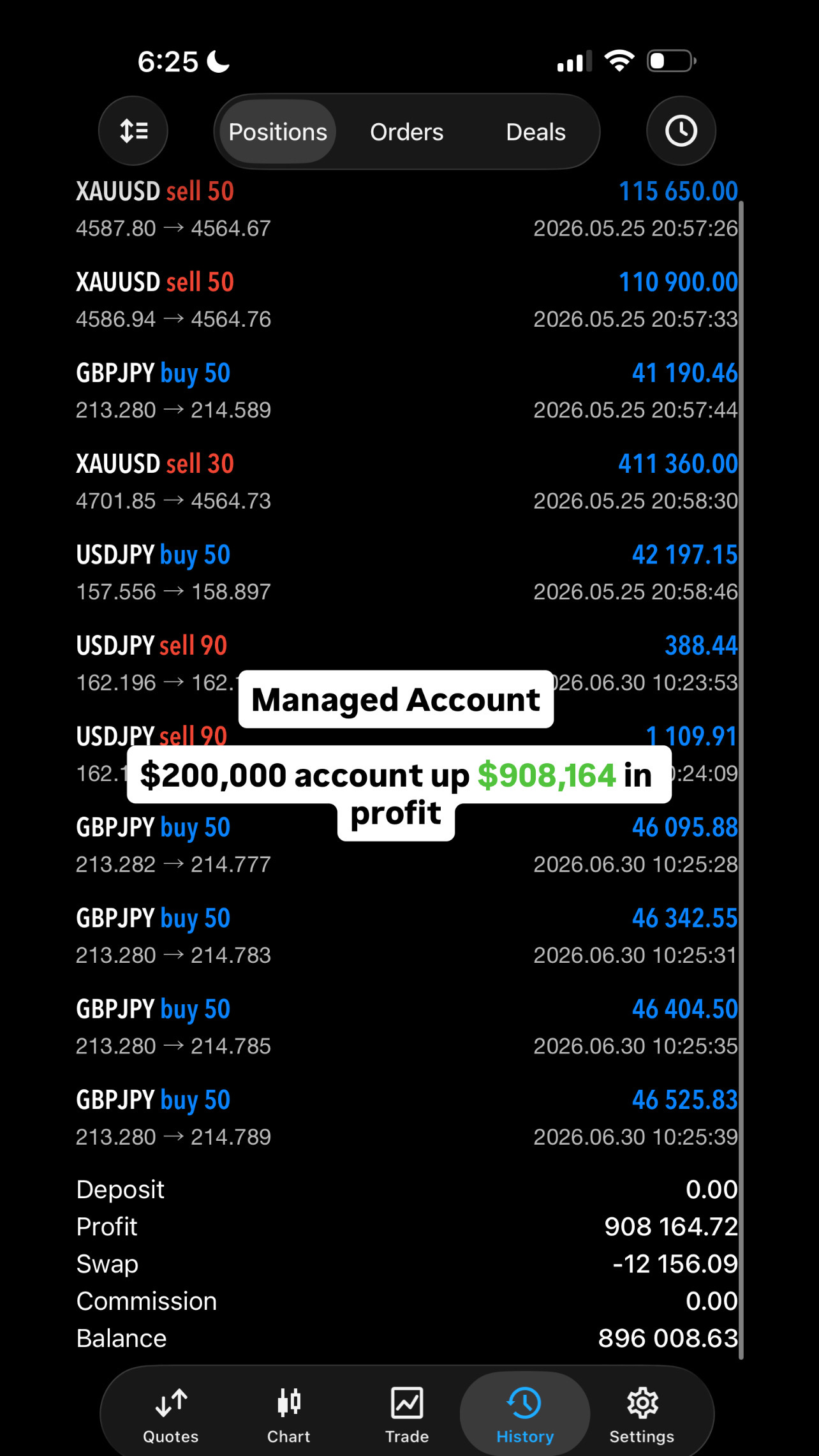Screen dimensions: 819x1456
Task: Open the USDJPY buy 50 position
Action: (x=407, y=573)
